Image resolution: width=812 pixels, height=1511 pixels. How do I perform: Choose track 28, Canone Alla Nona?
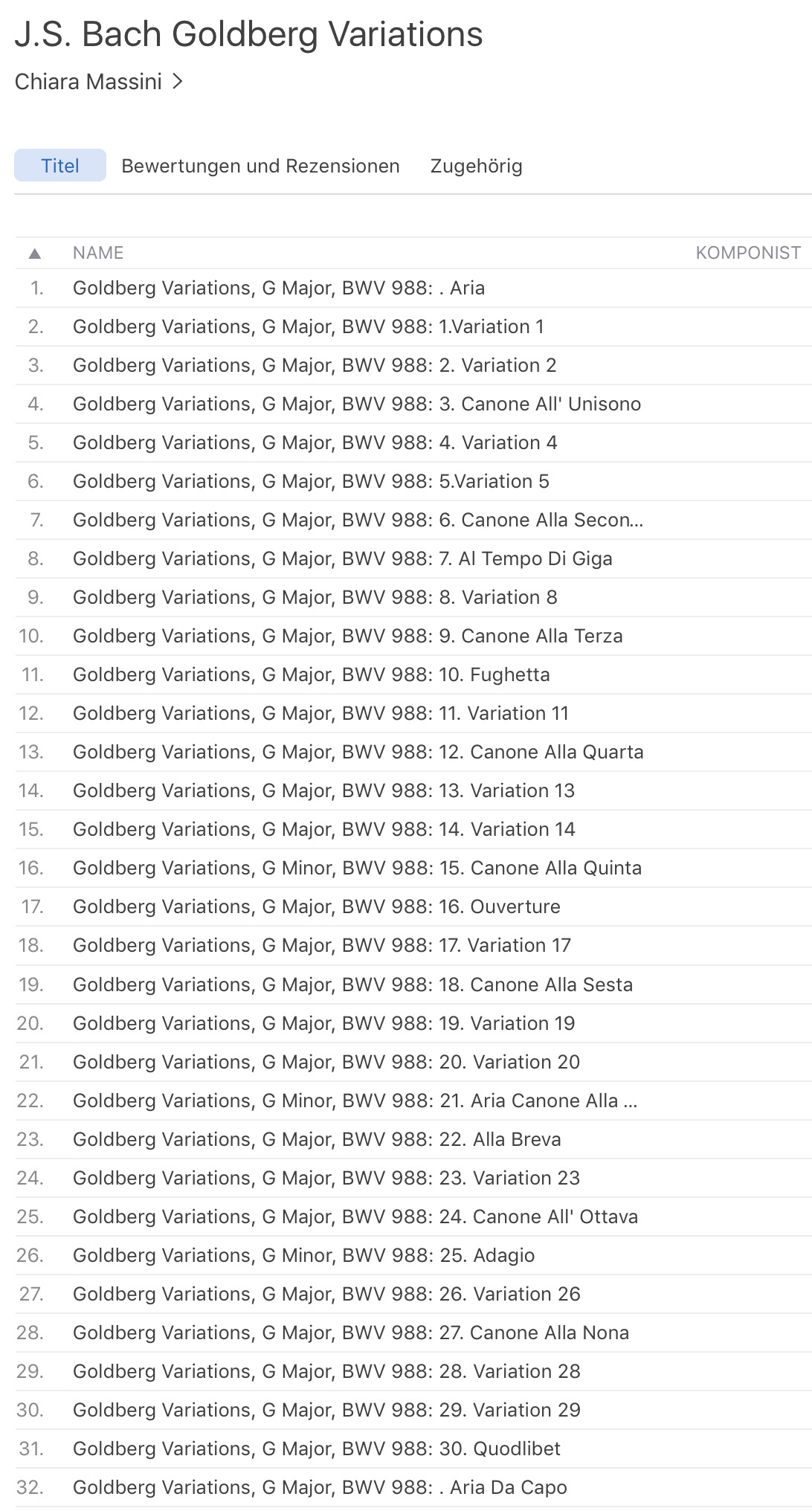[351, 1333]
